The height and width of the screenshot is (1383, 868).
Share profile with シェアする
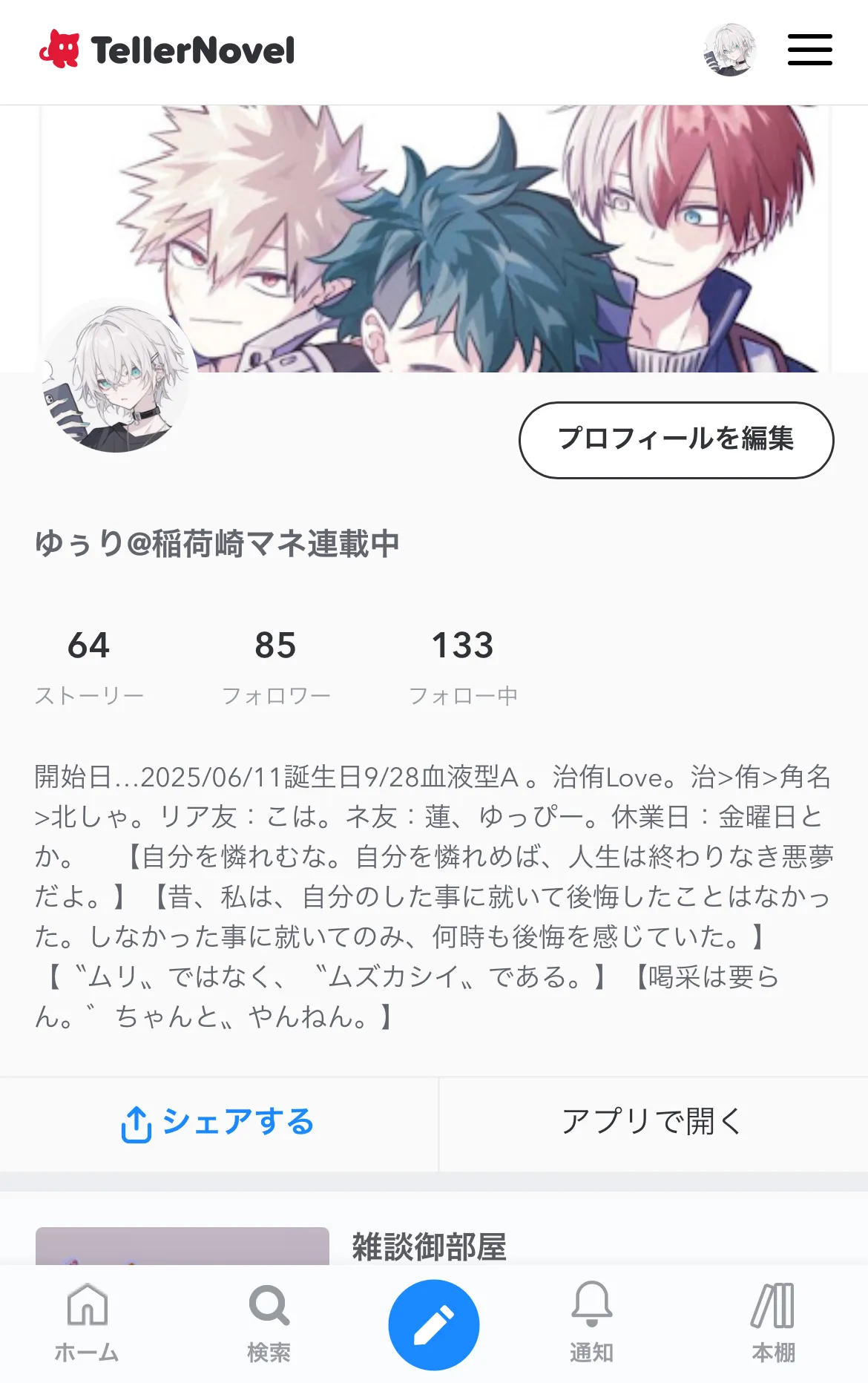[218, 1123]
